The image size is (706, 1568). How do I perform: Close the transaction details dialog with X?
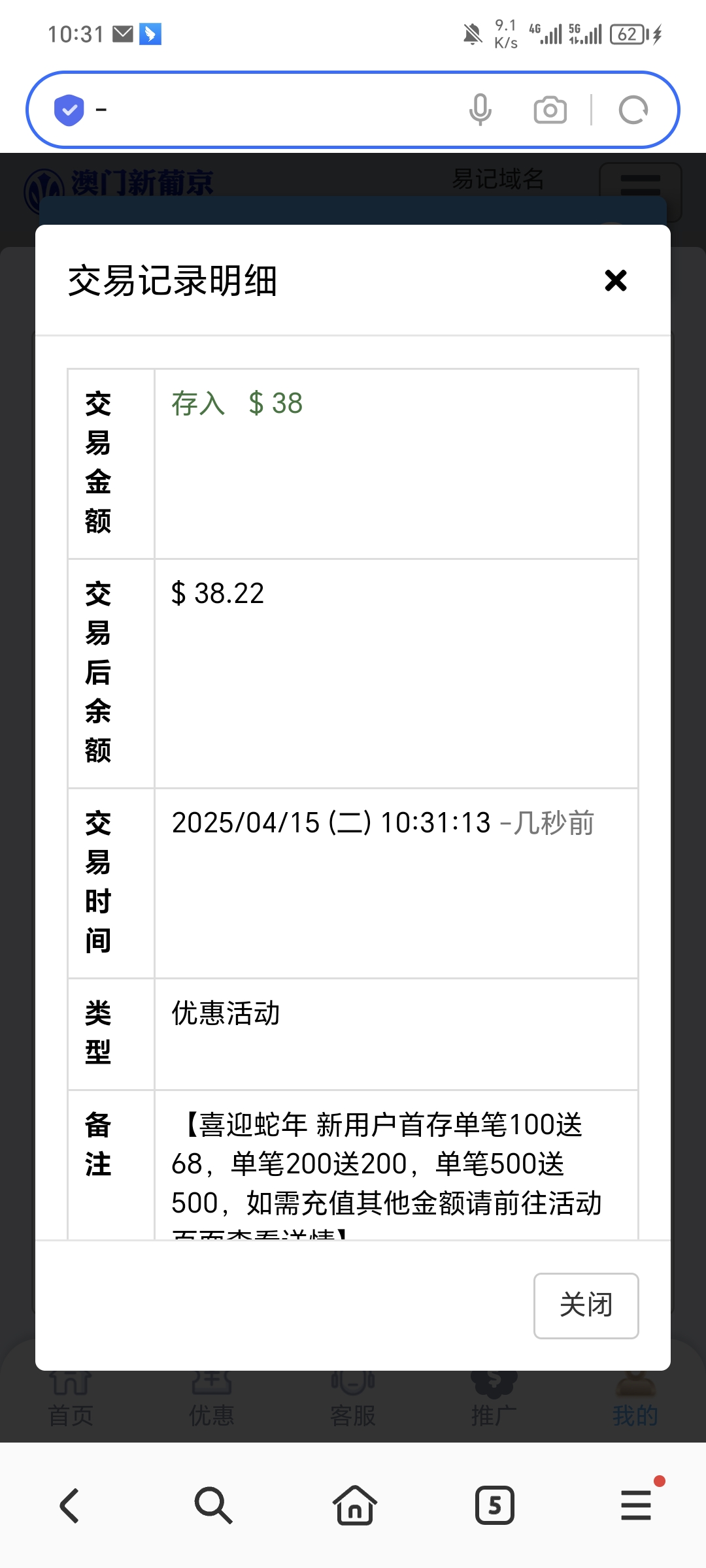616,281
